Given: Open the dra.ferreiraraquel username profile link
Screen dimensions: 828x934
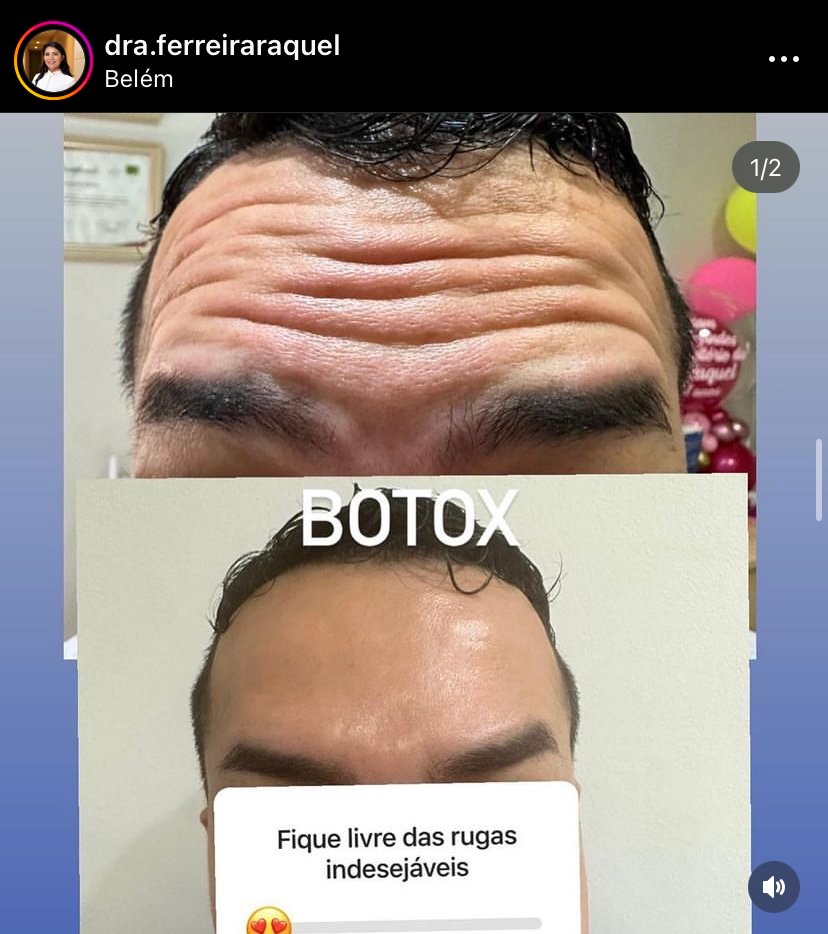Looking at the screenshot, I should (x=222, y=45).
